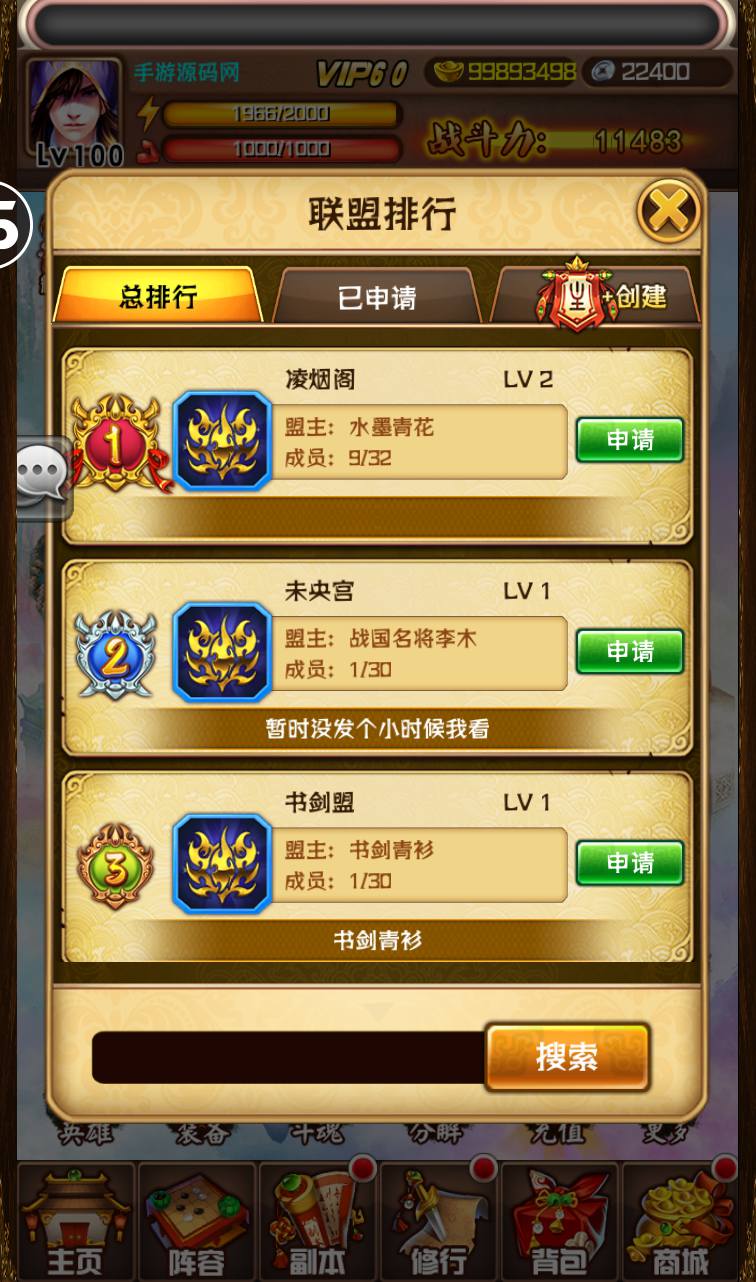Open 阵容 in bottom navigation
Screen dimensions: 756x1282
[x=196, y=1222]
